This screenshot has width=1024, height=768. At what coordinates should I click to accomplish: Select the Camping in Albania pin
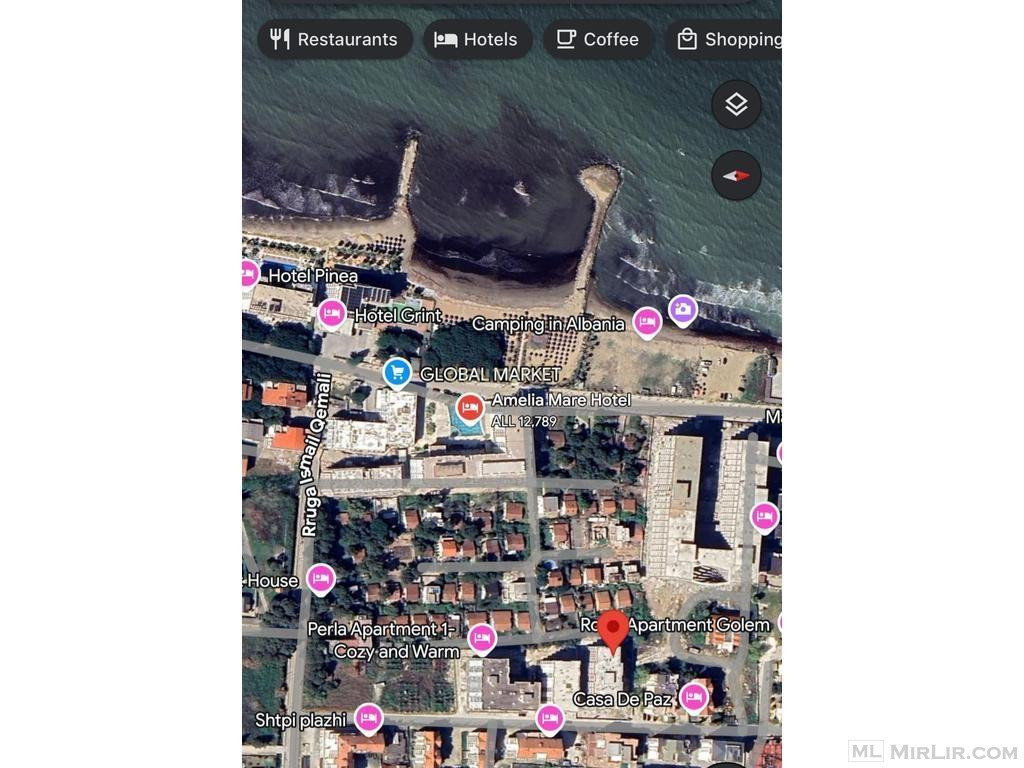tap(647, 322)
